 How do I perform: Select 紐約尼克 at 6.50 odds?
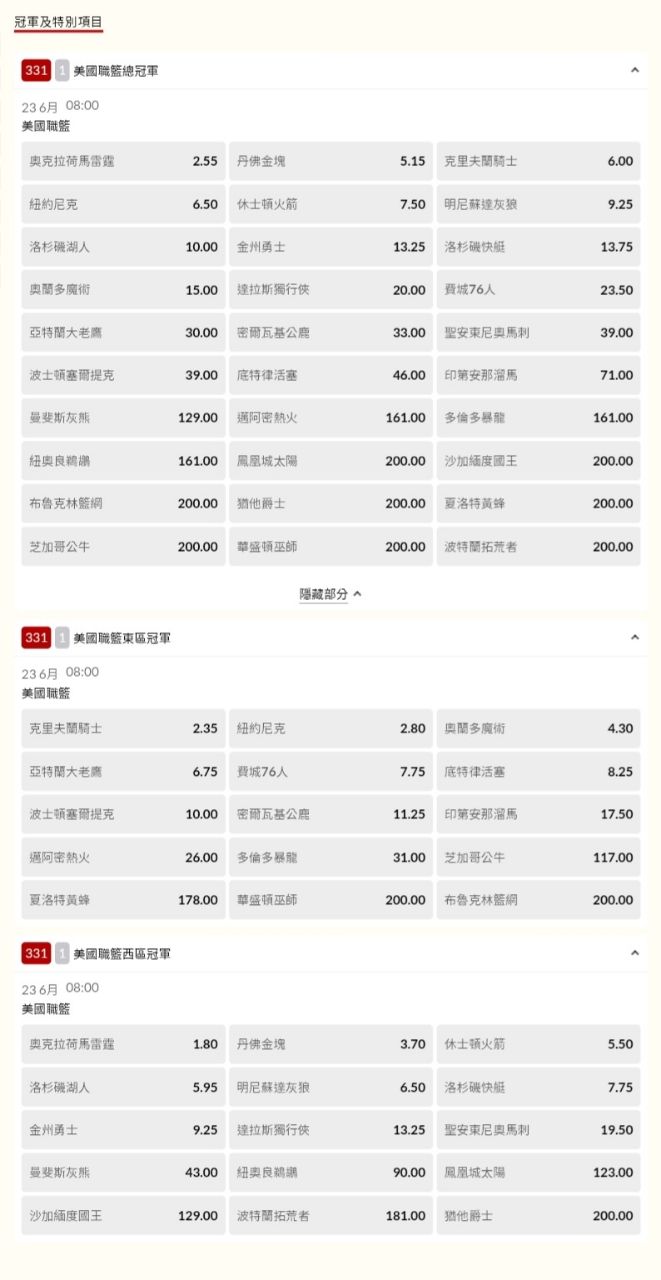click(123, 204)
